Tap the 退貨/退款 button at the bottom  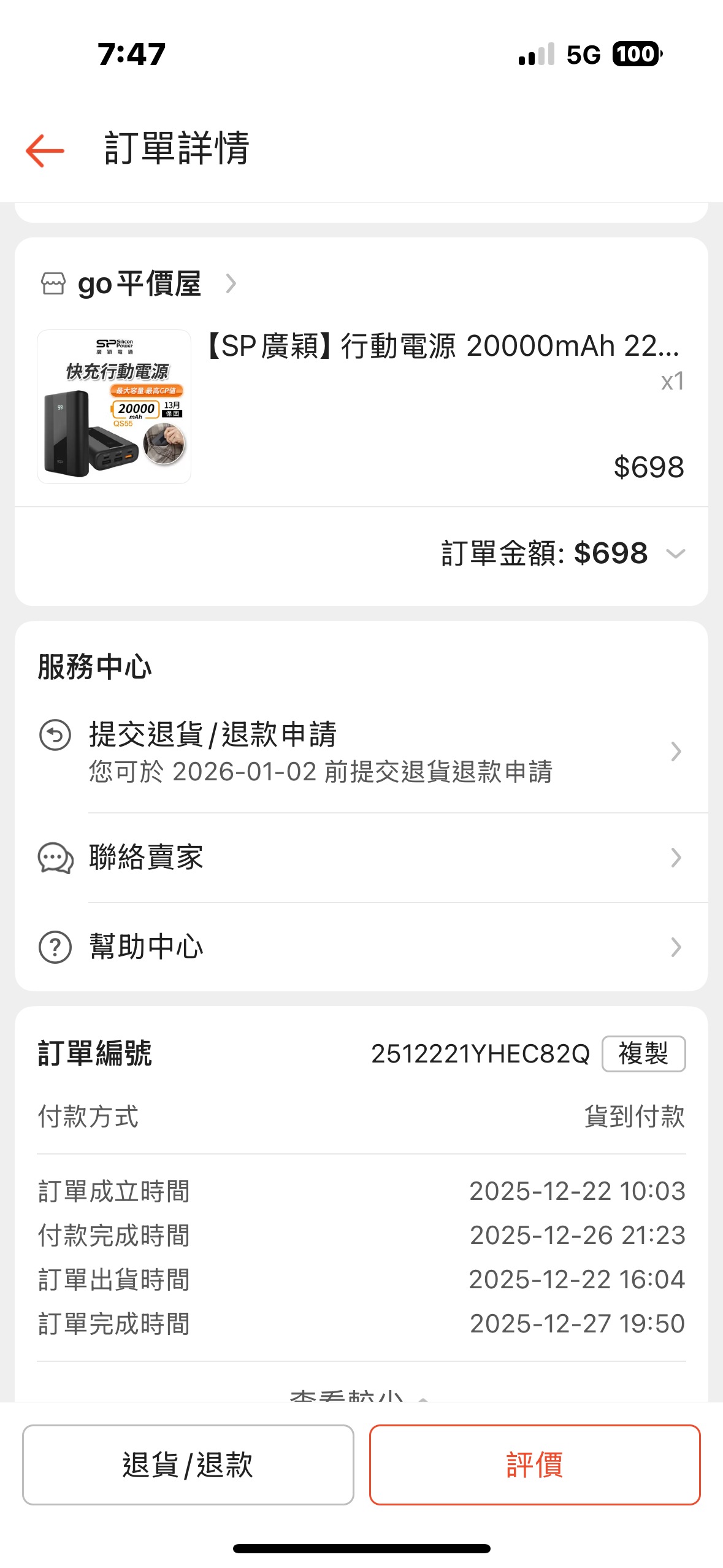[188, 1465]
